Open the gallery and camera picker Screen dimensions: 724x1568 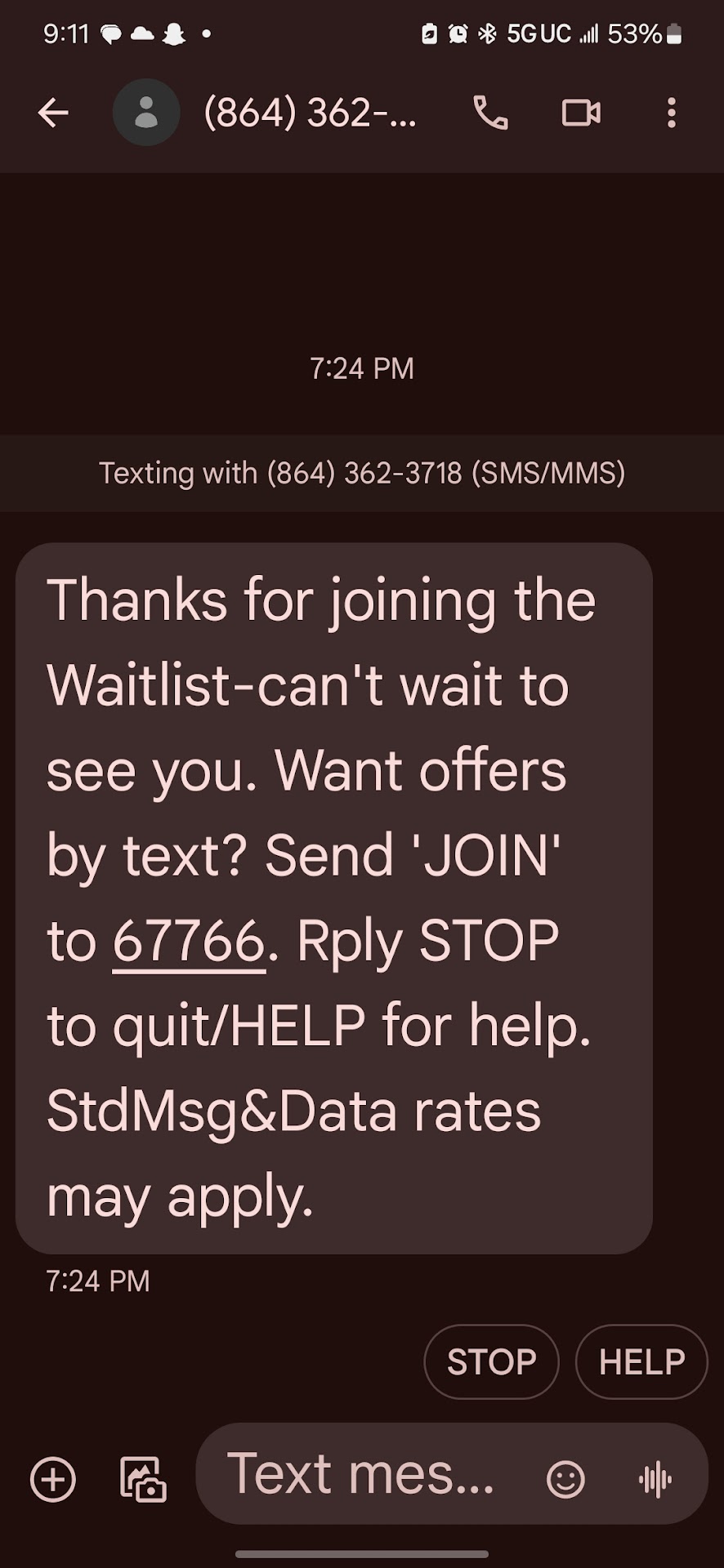tap(143, 1479)
